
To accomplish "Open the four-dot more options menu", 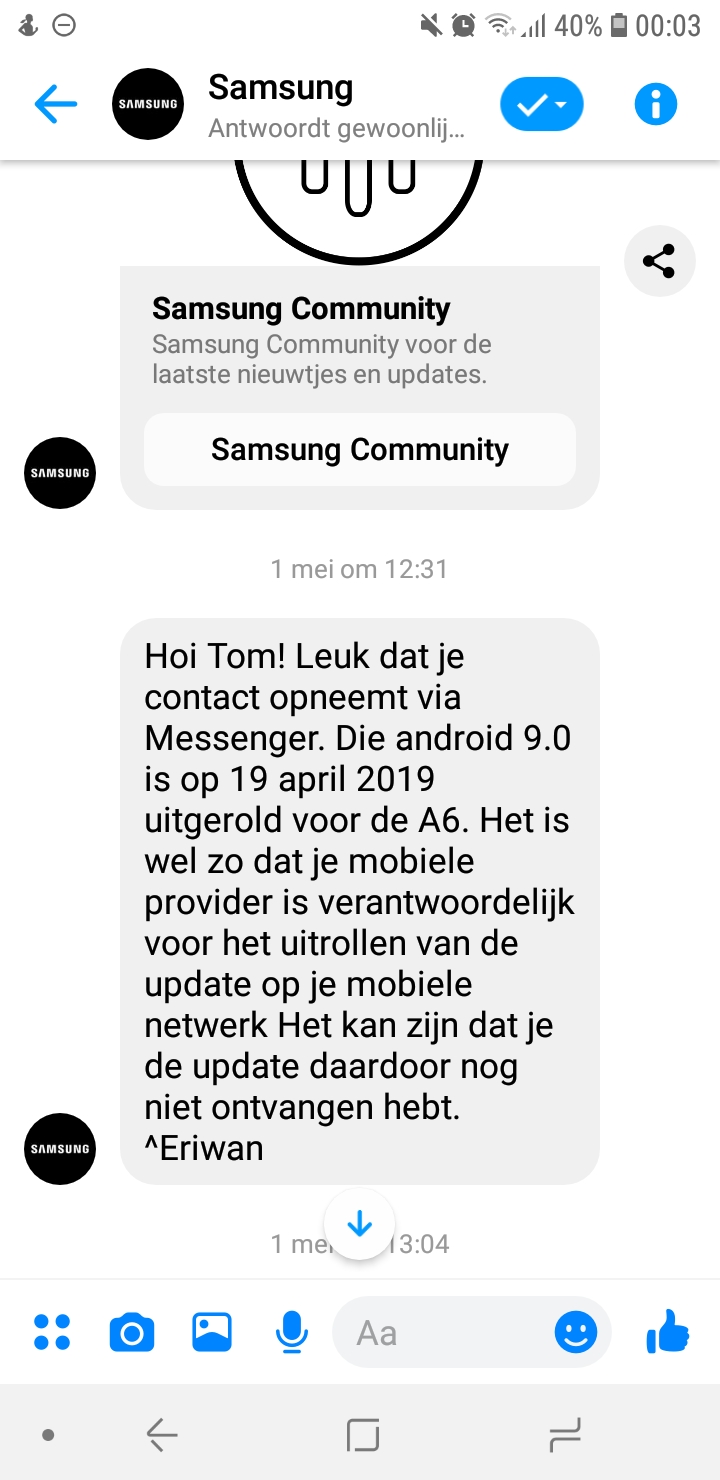I will pos(52,1332).
